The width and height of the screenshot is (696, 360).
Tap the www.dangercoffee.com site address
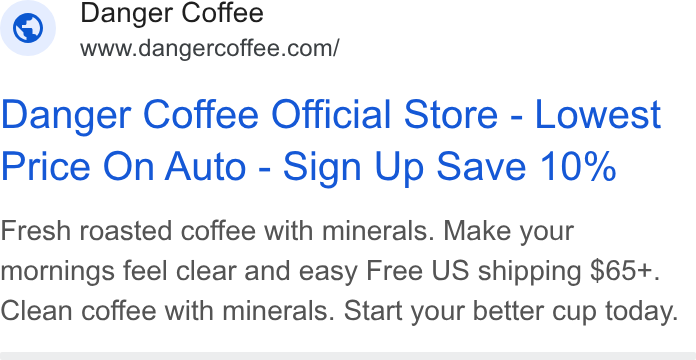click(x=210, y=48)
